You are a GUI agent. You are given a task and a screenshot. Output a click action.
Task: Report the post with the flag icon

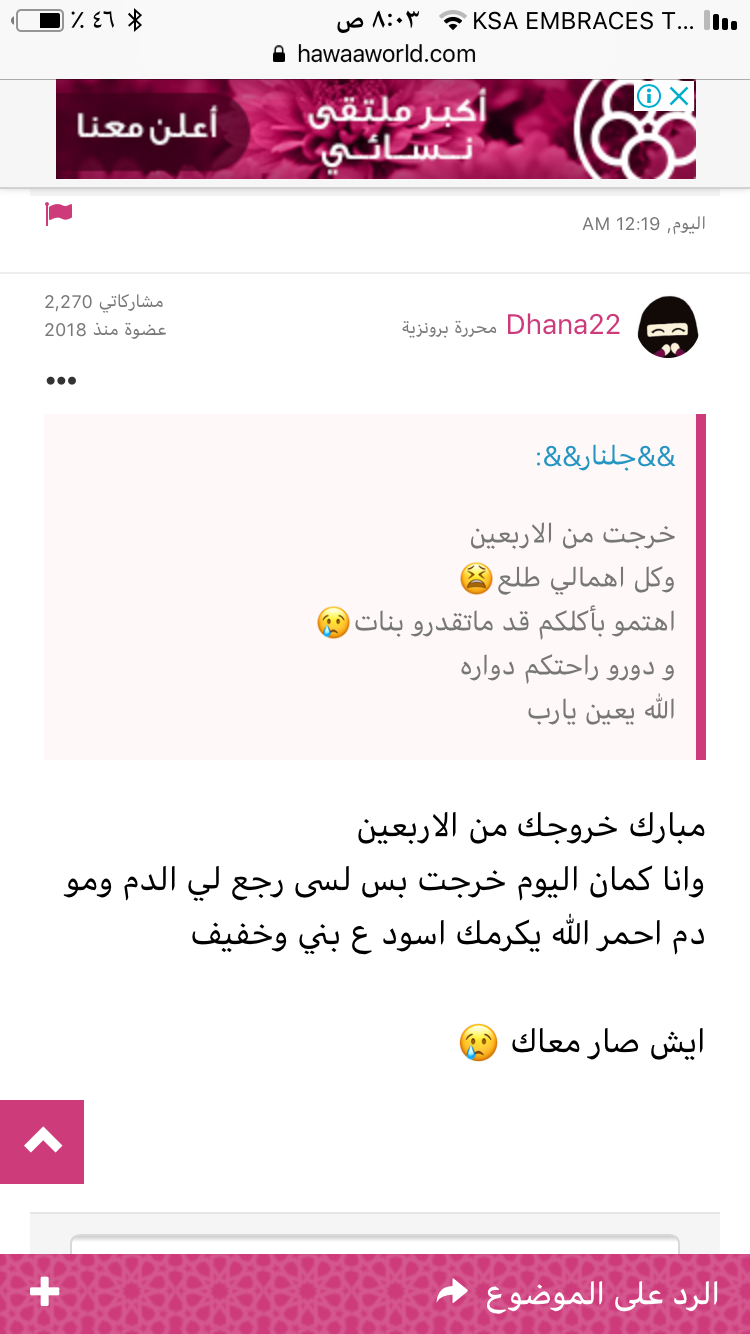coord(59,214)
